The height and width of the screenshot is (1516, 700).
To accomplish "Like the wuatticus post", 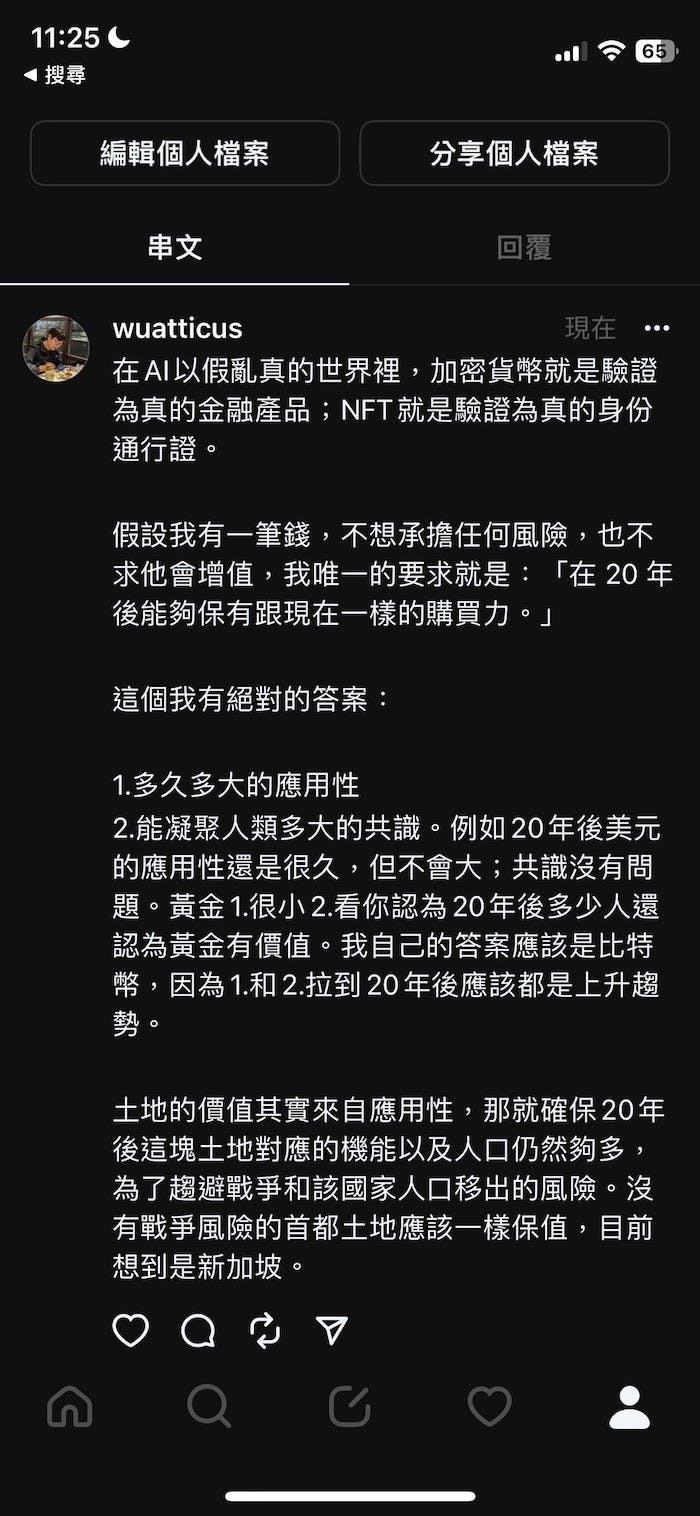I will (x=131, y=1330).
